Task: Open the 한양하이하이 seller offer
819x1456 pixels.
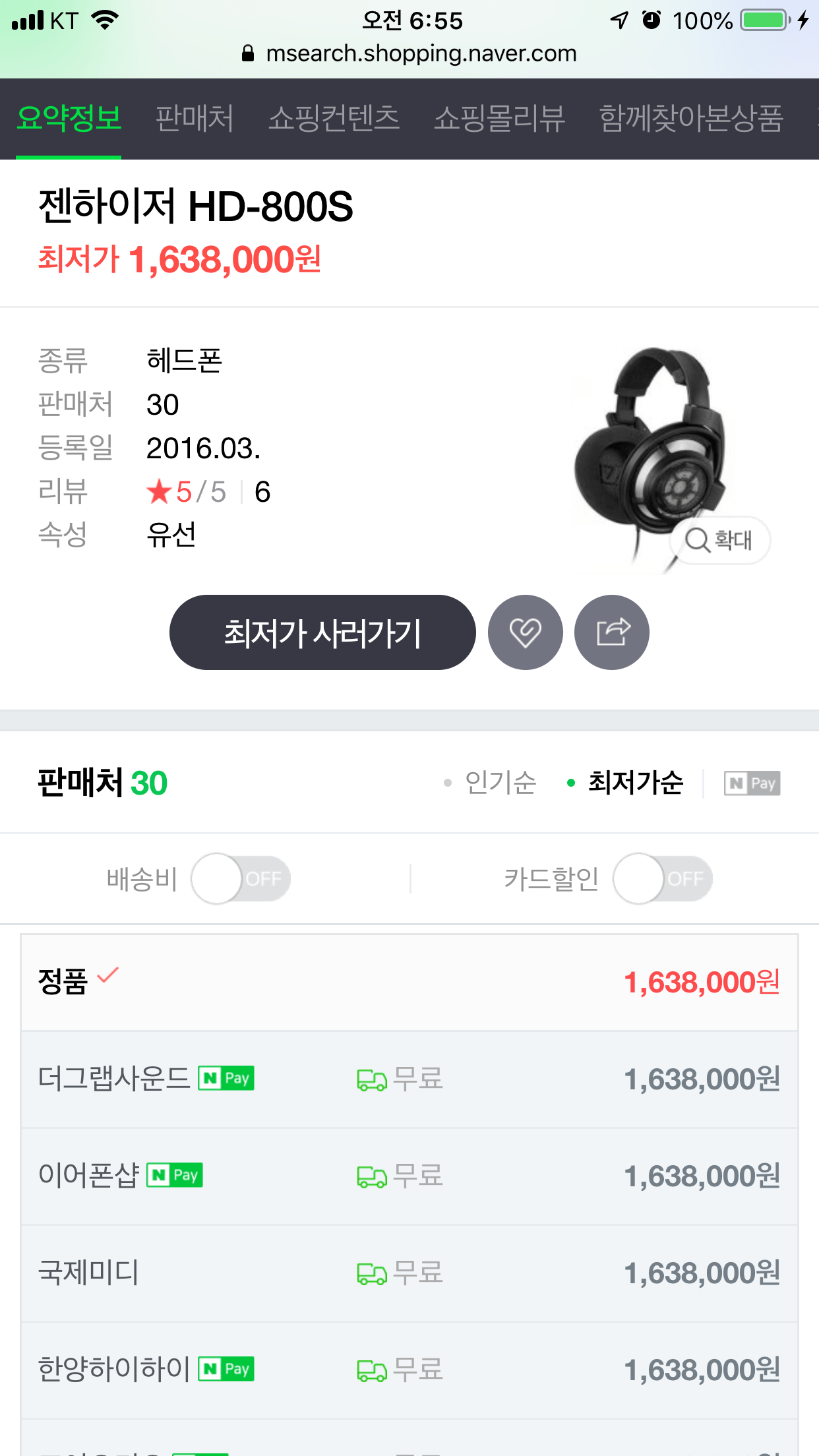Action: pyautogui.click(x=409, y=1370)
